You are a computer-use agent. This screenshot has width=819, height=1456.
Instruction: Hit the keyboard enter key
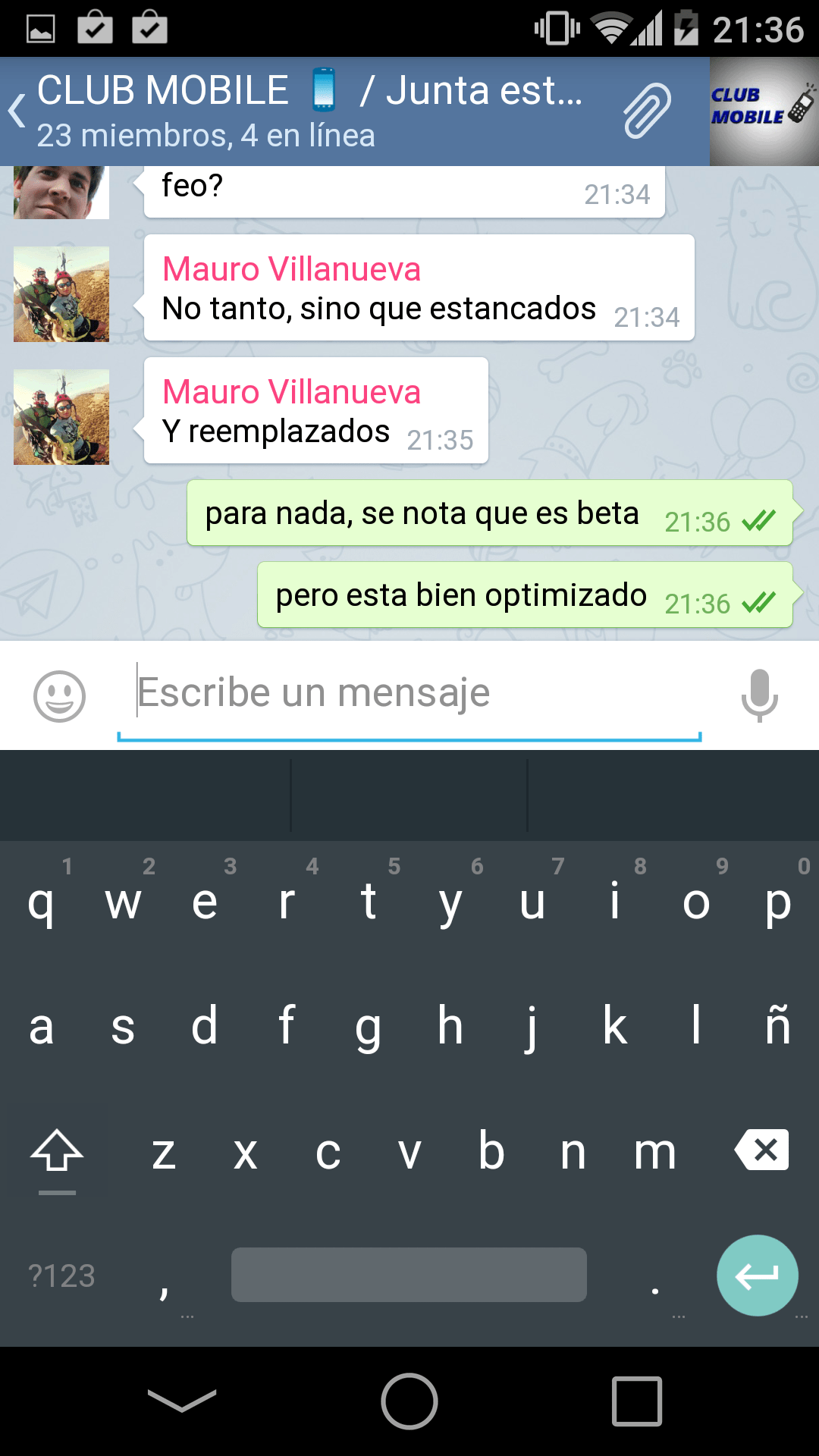pos(758,1276)
